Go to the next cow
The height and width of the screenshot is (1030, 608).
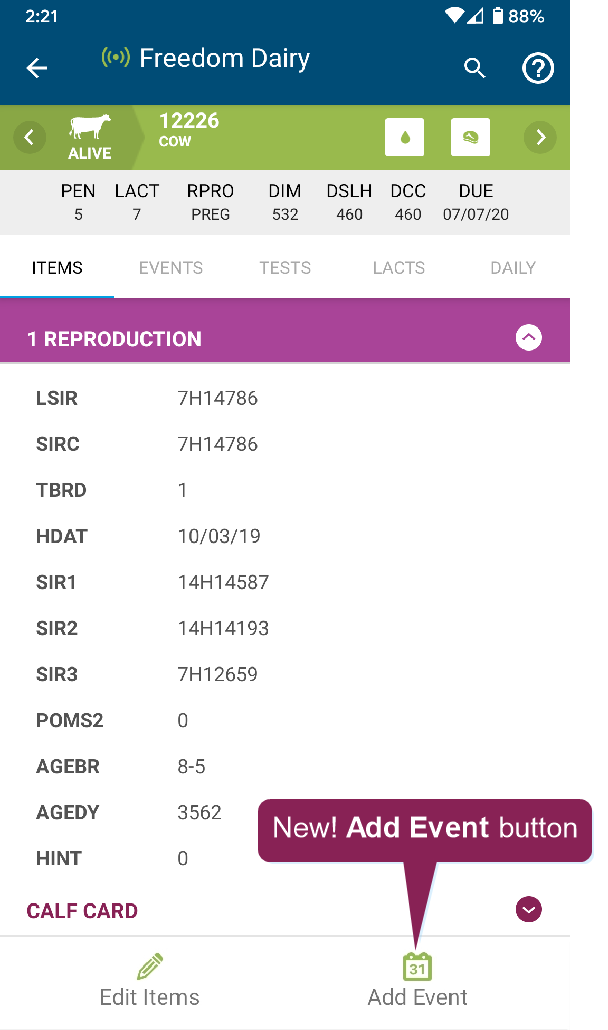[x=540, y=138]
